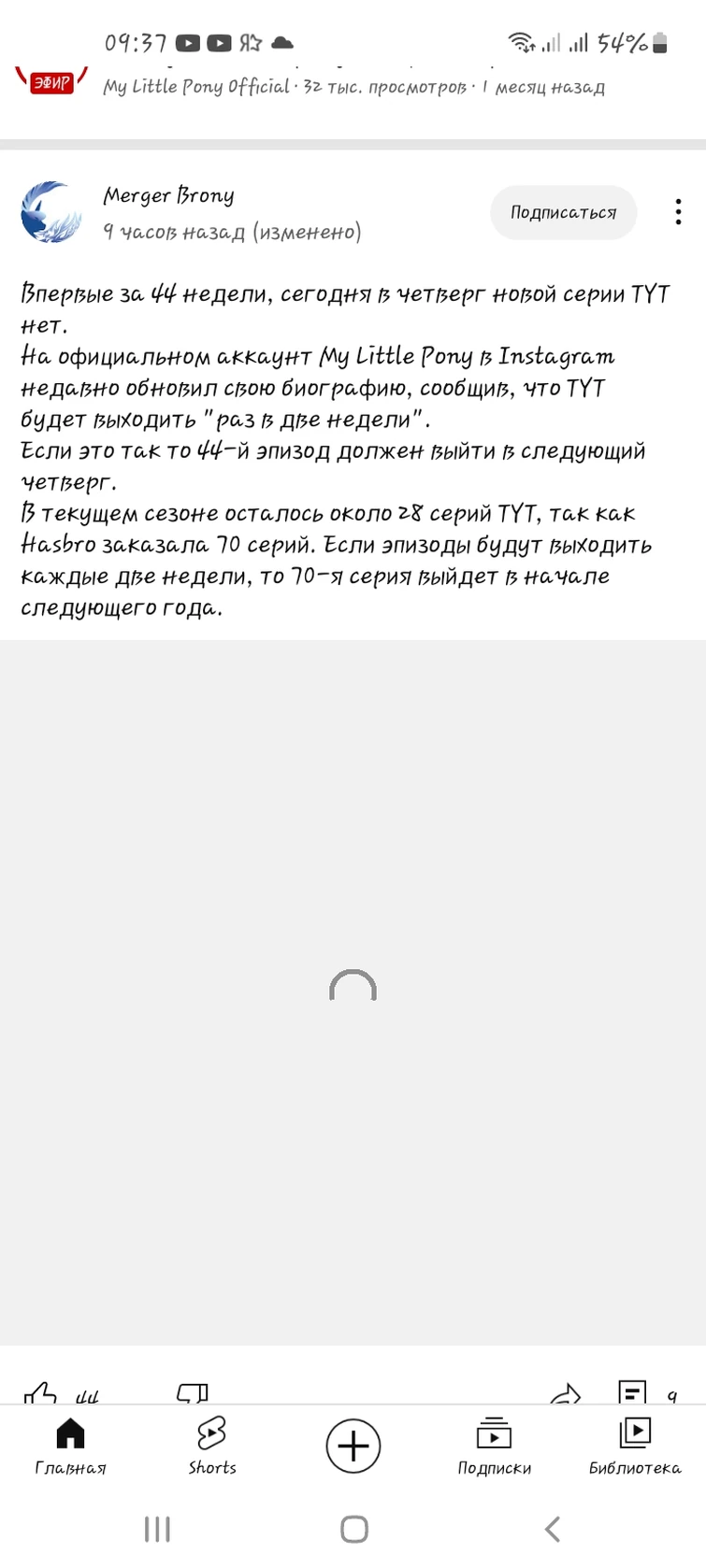Open the system recent apps
The height and width of the screenshot is (1568, 706).
pos(157,1529)
